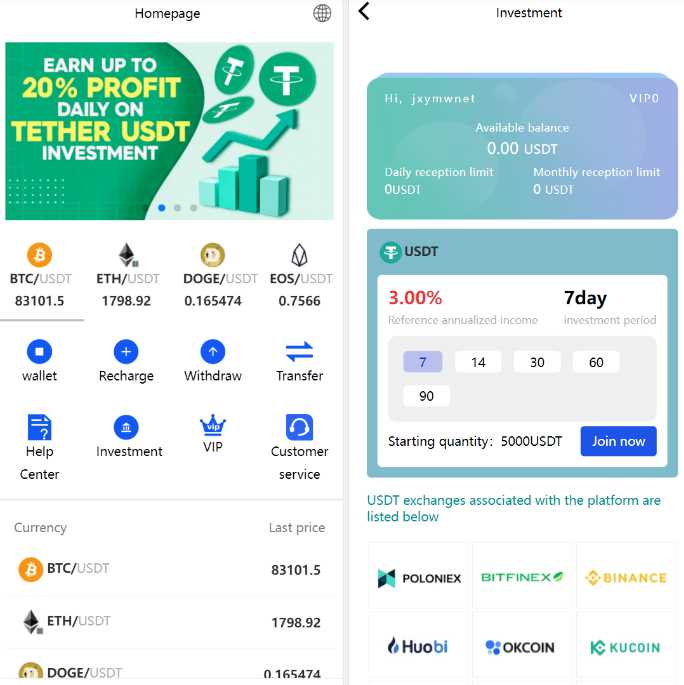Open the Recharge shortcut
684x685 pixels.
pos(126,361)
